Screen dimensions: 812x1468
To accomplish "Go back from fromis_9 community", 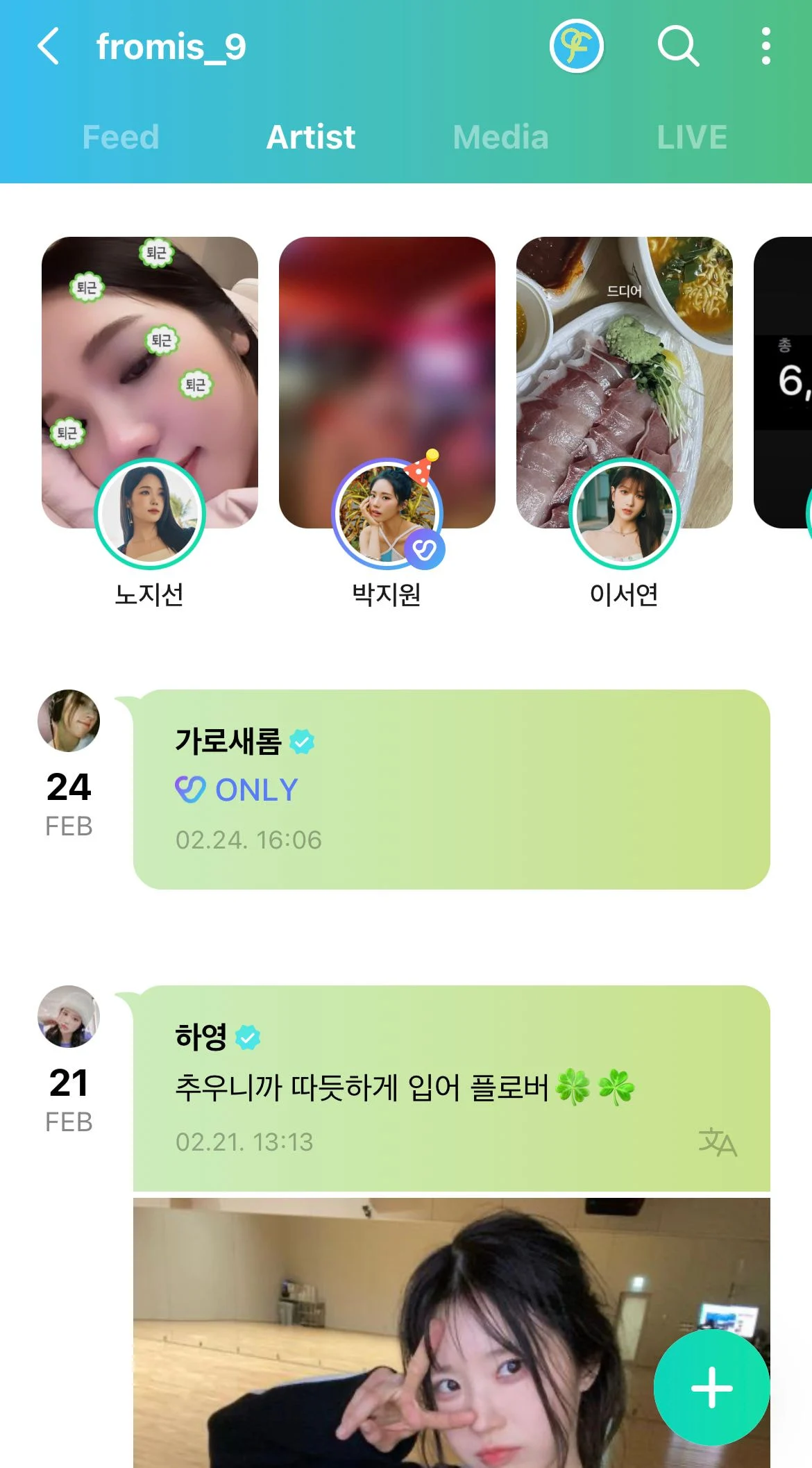I will click(49, 47).
